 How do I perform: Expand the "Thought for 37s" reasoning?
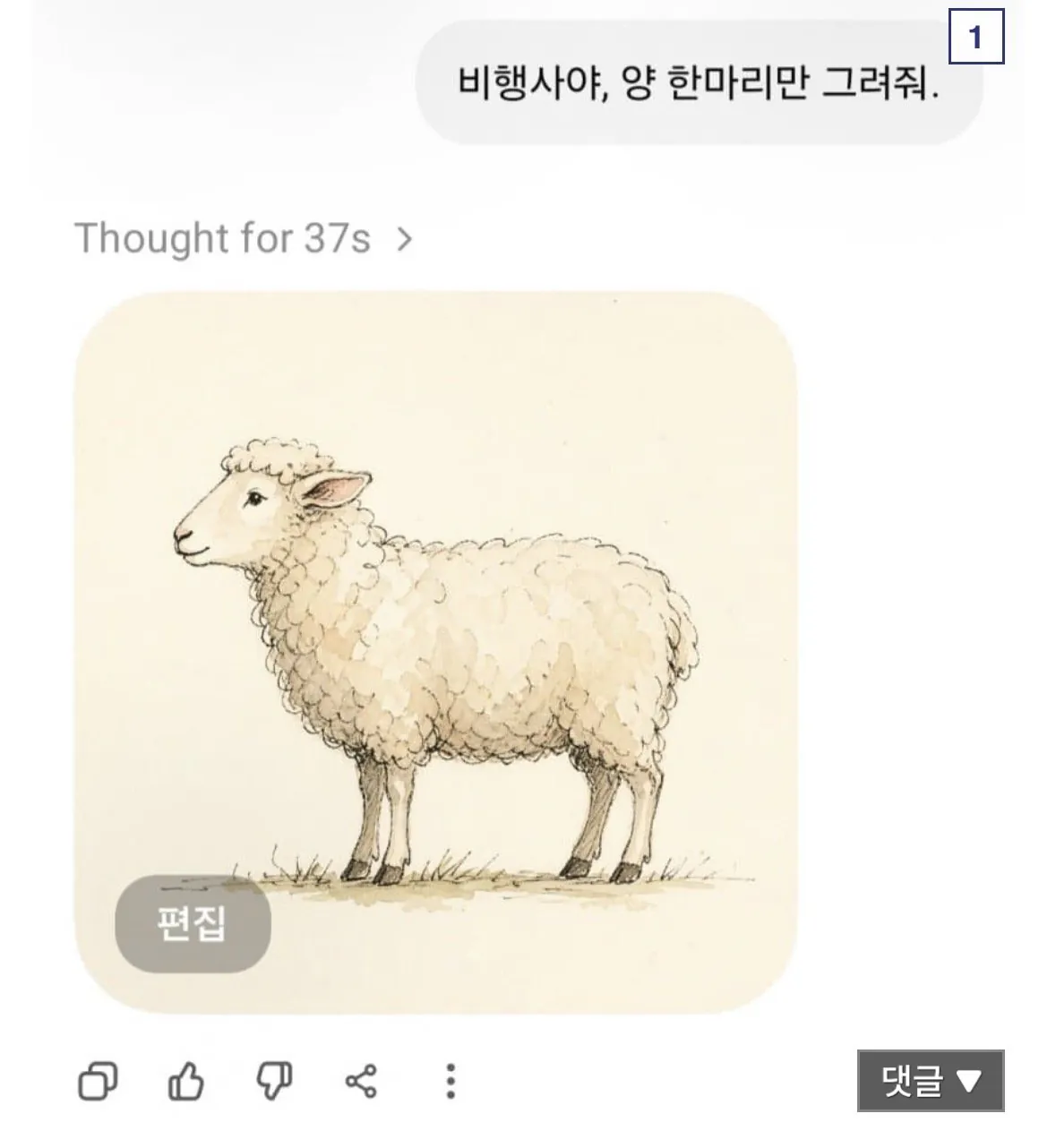(x=244, y=239)
